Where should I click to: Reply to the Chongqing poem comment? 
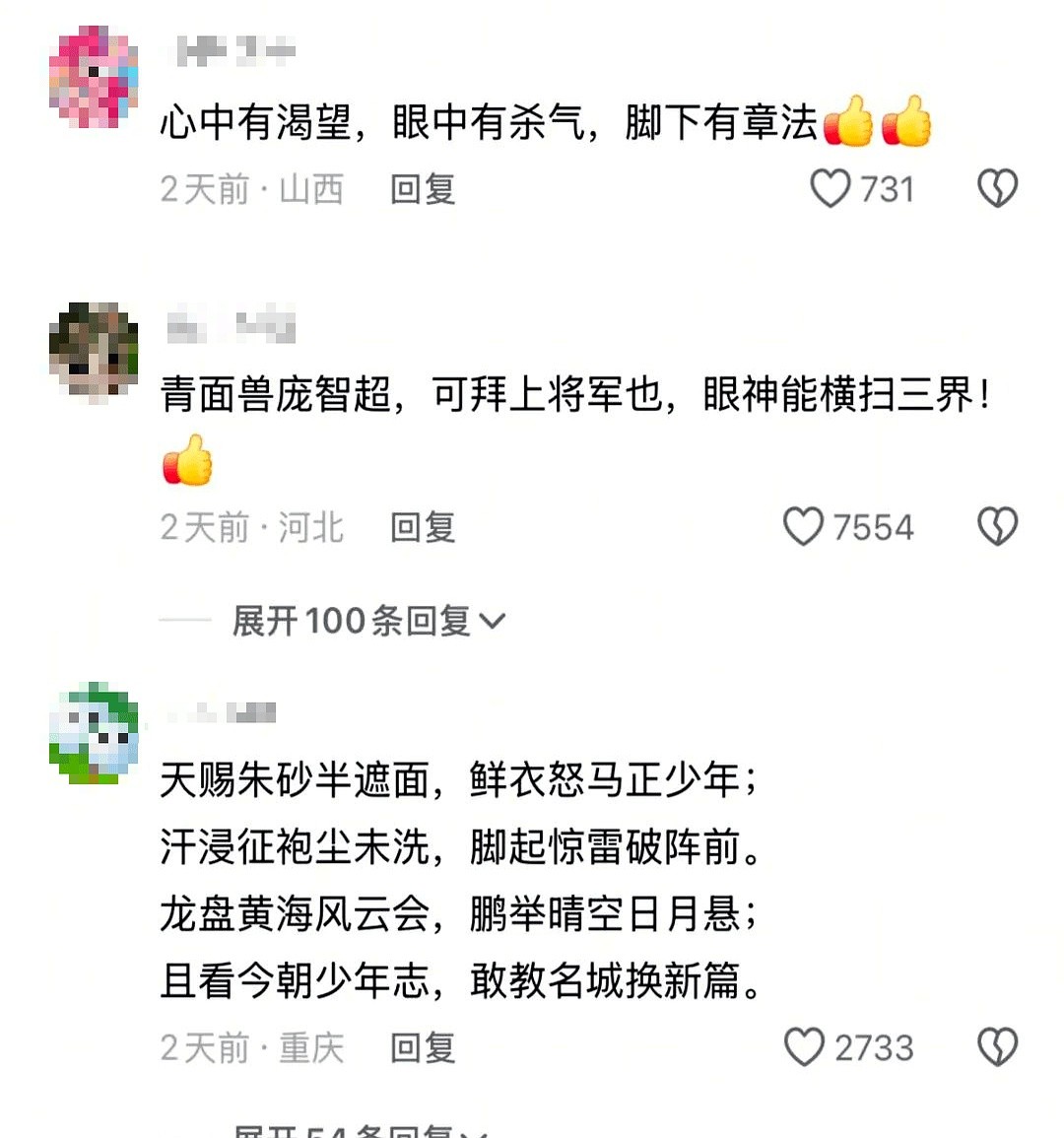423,1048
